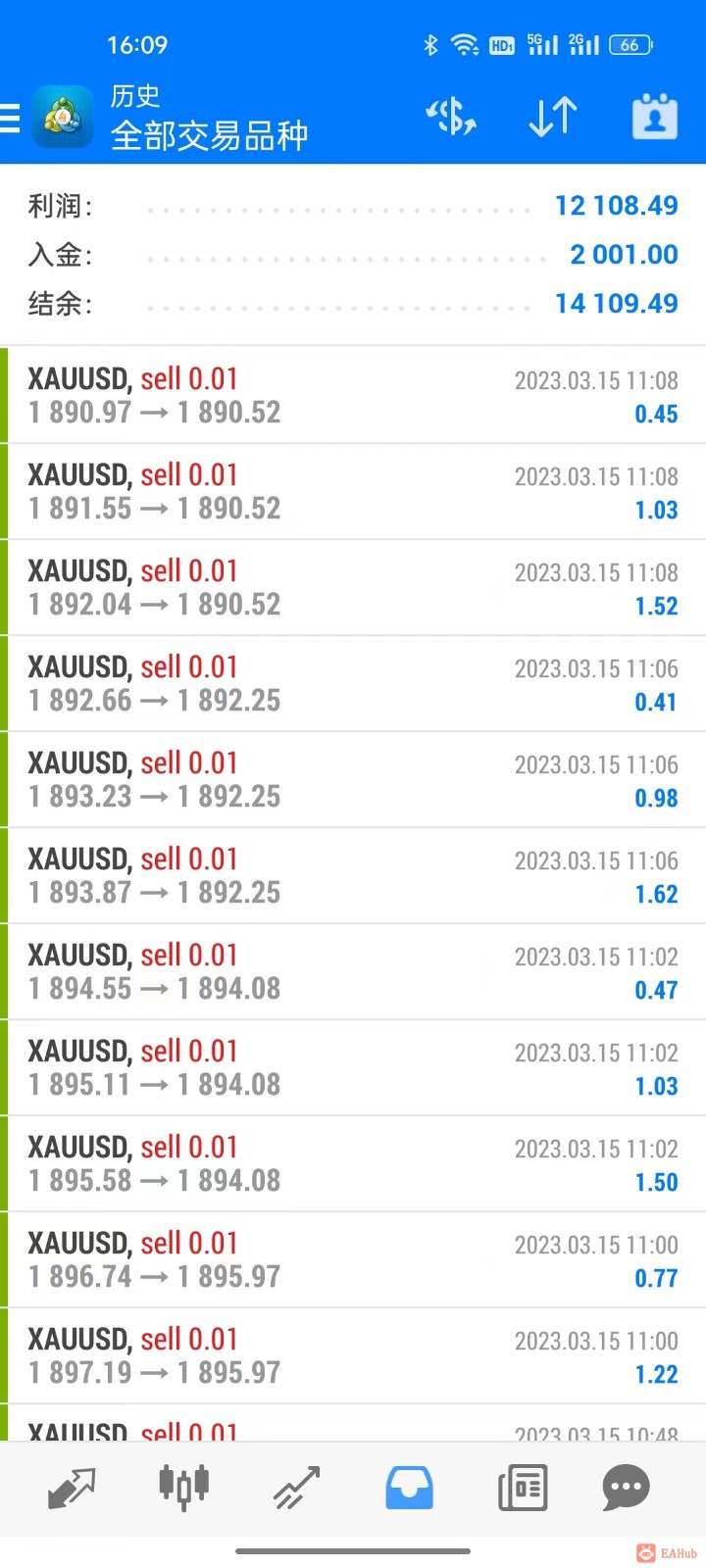Switch to the Quotes tab
The image size is (706, 1568).
point(72,1488)
